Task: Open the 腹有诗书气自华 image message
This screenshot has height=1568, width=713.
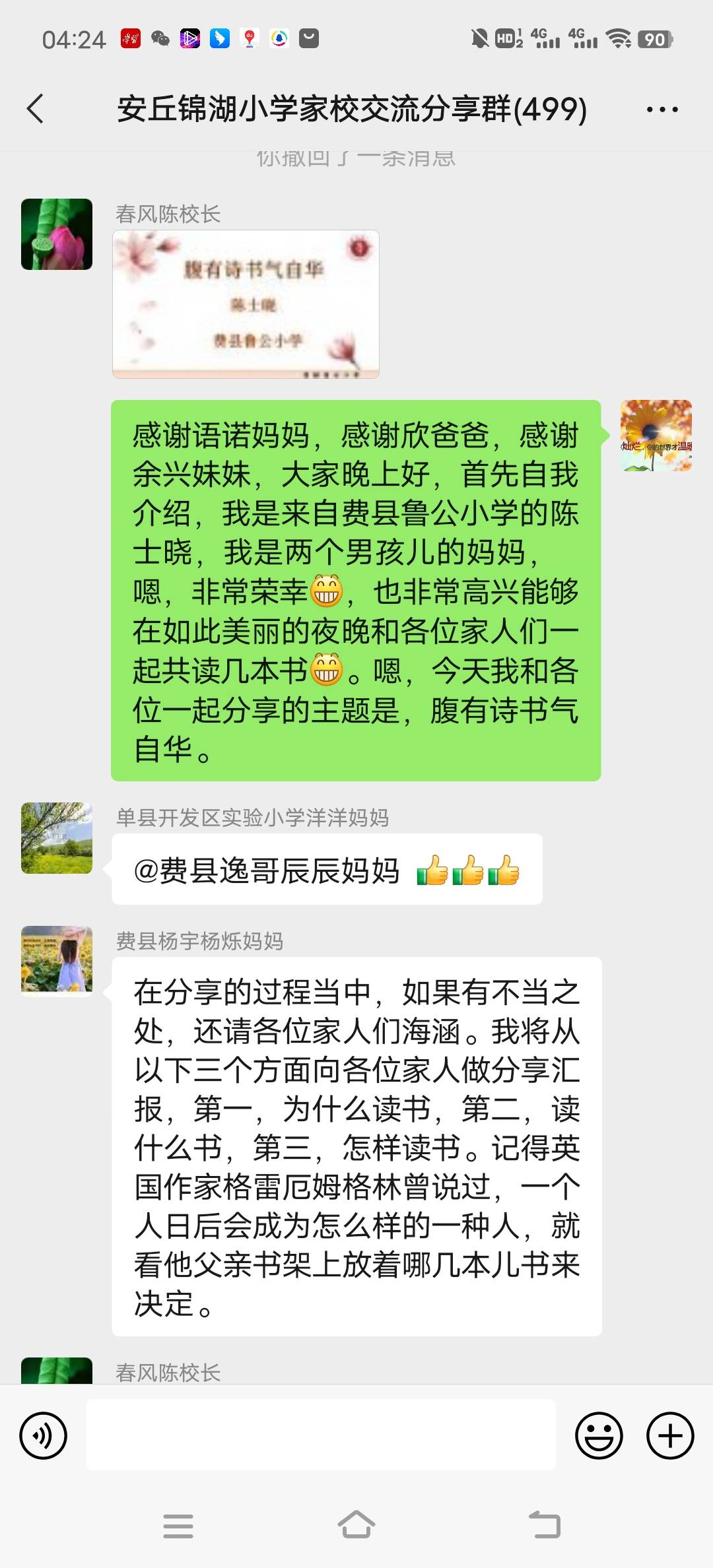Action: point(246,304)
